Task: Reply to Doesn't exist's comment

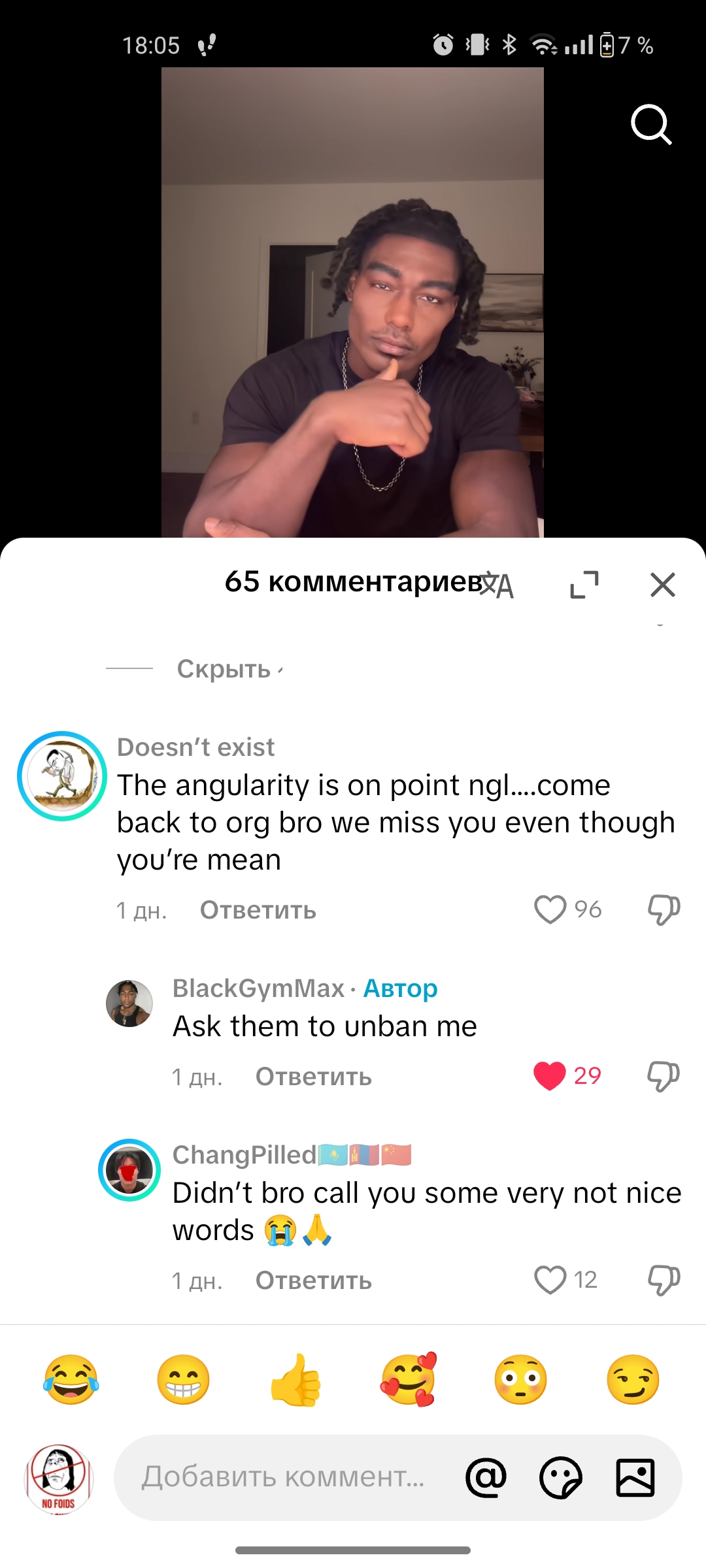Action: tap(258, 910)
